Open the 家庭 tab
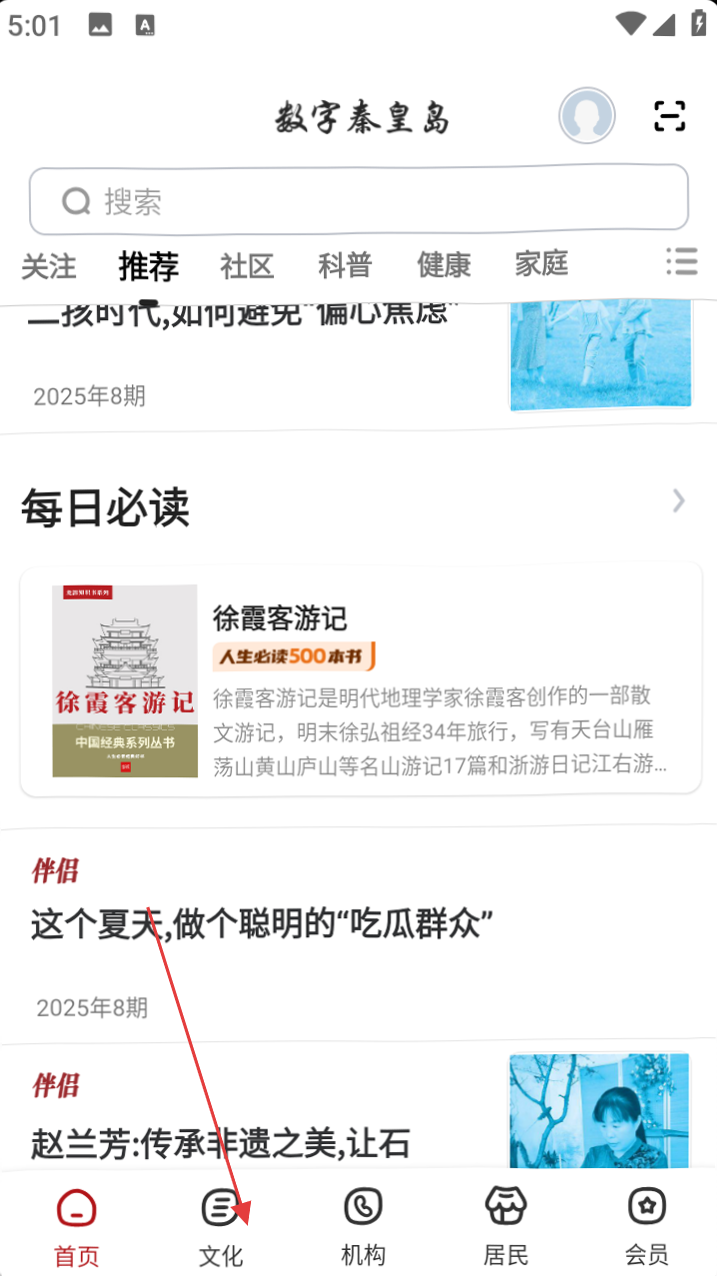This screenshot has width=717, height=1276. tap(542, 265)
